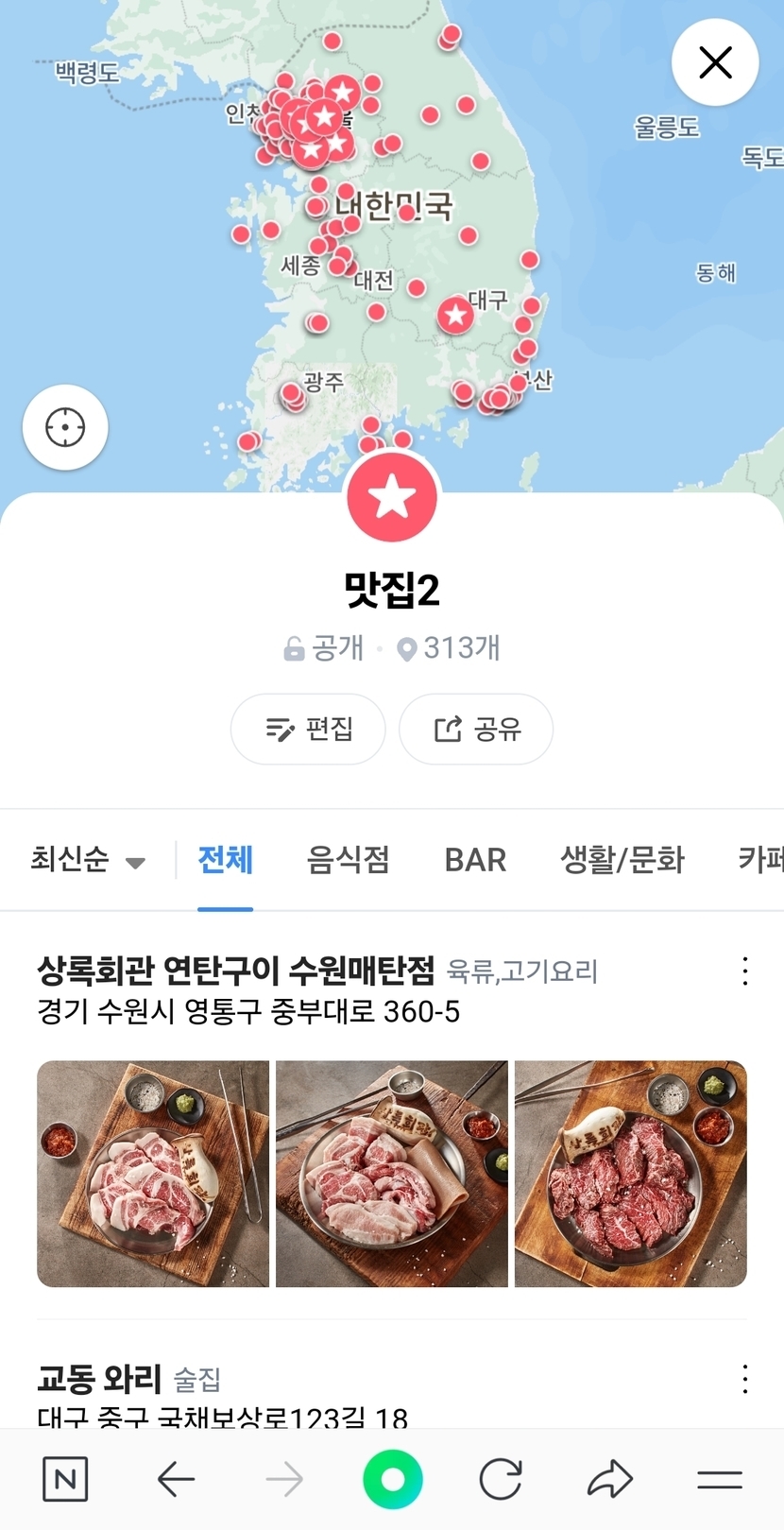Open the 교동 와리 place entry

click(x=99, y=1379)
